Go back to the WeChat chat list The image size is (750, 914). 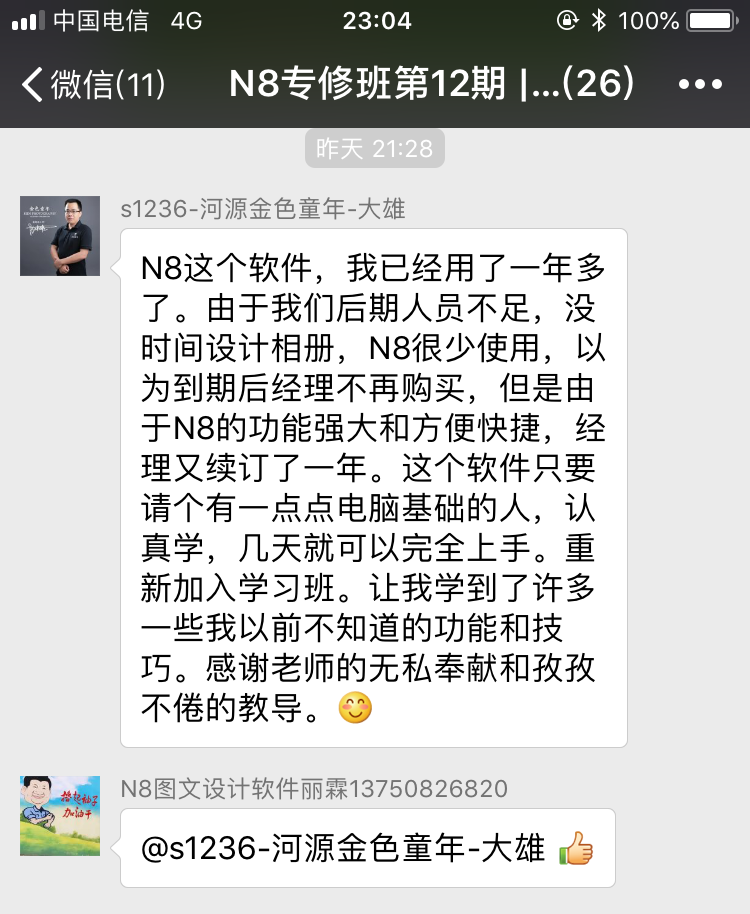pyautogui.click(x=92, y=85)
